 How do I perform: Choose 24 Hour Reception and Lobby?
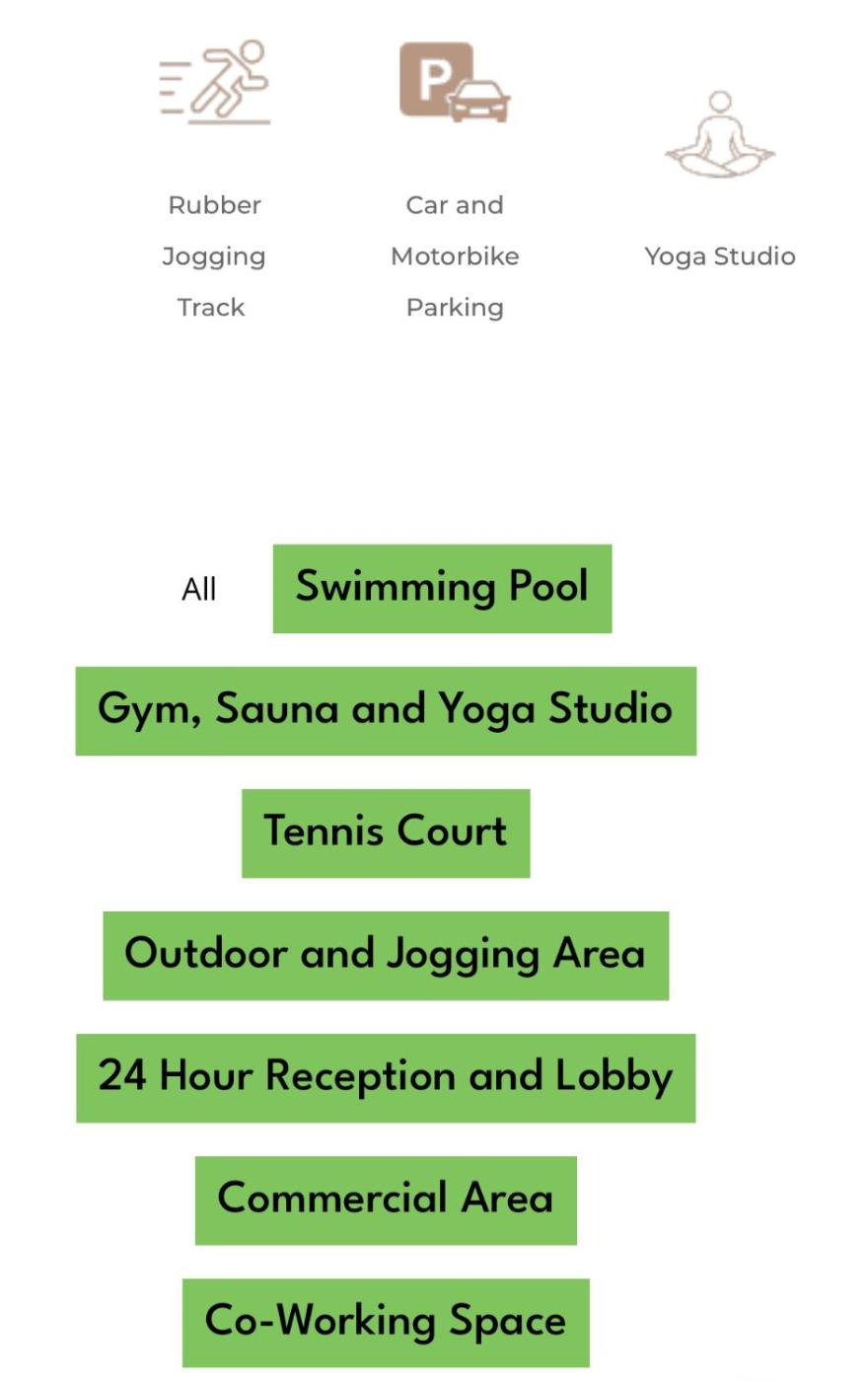pos(386,1077)
